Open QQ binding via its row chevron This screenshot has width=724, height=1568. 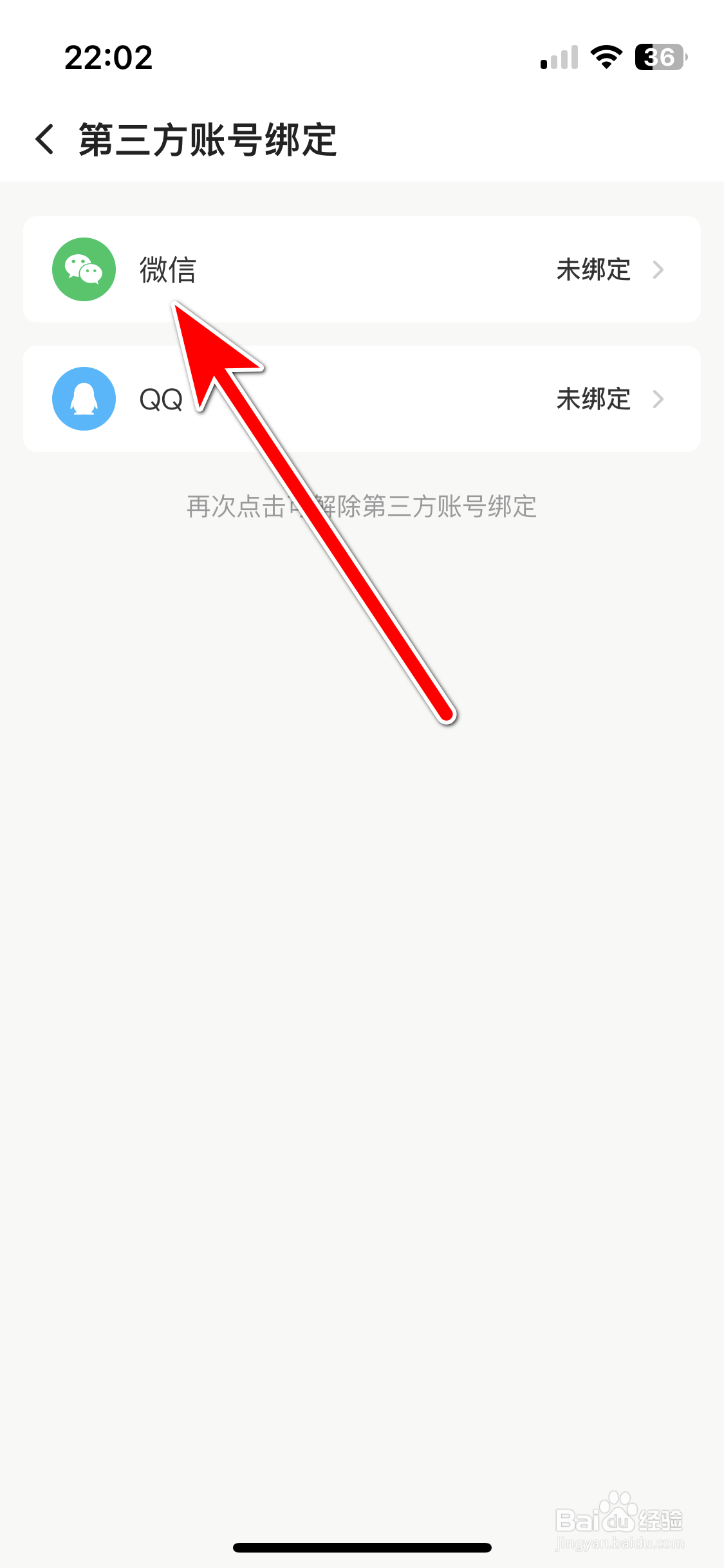[658, 398]
